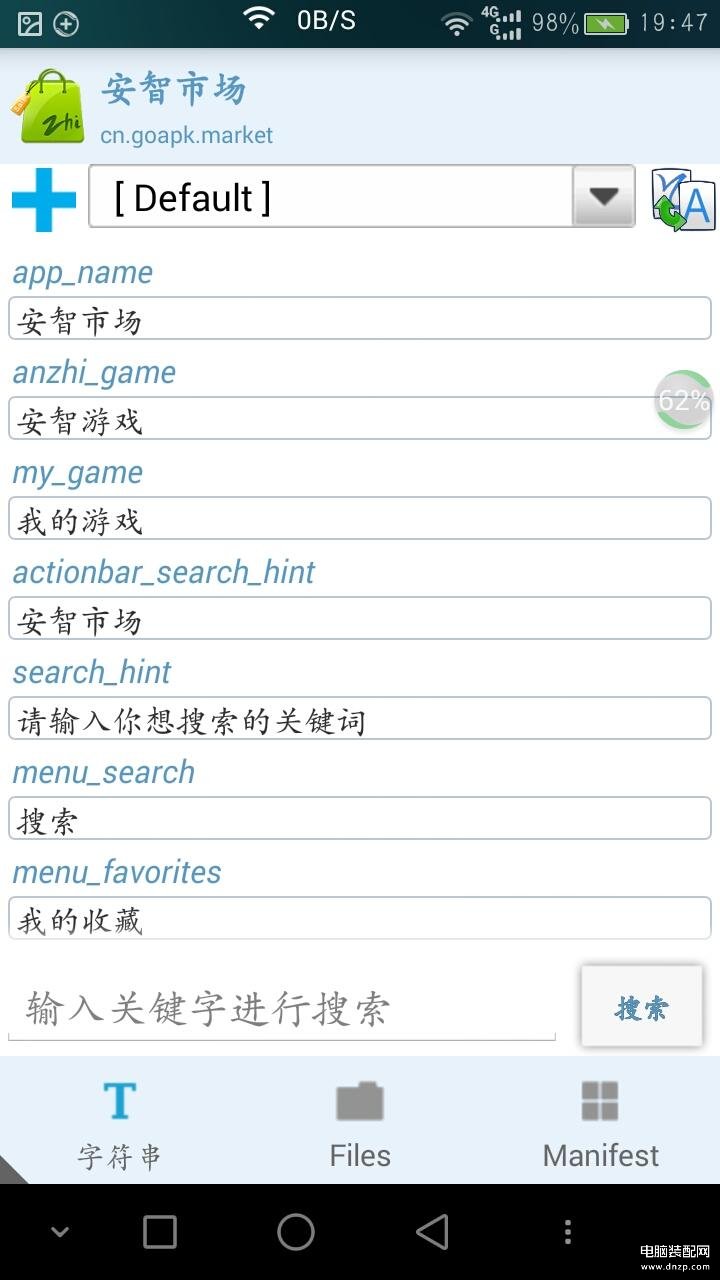This screenshot has width=720, height=1280.
Task: Edit the menu_search text field
Action: pyautogui.click(x=360, y=819)
